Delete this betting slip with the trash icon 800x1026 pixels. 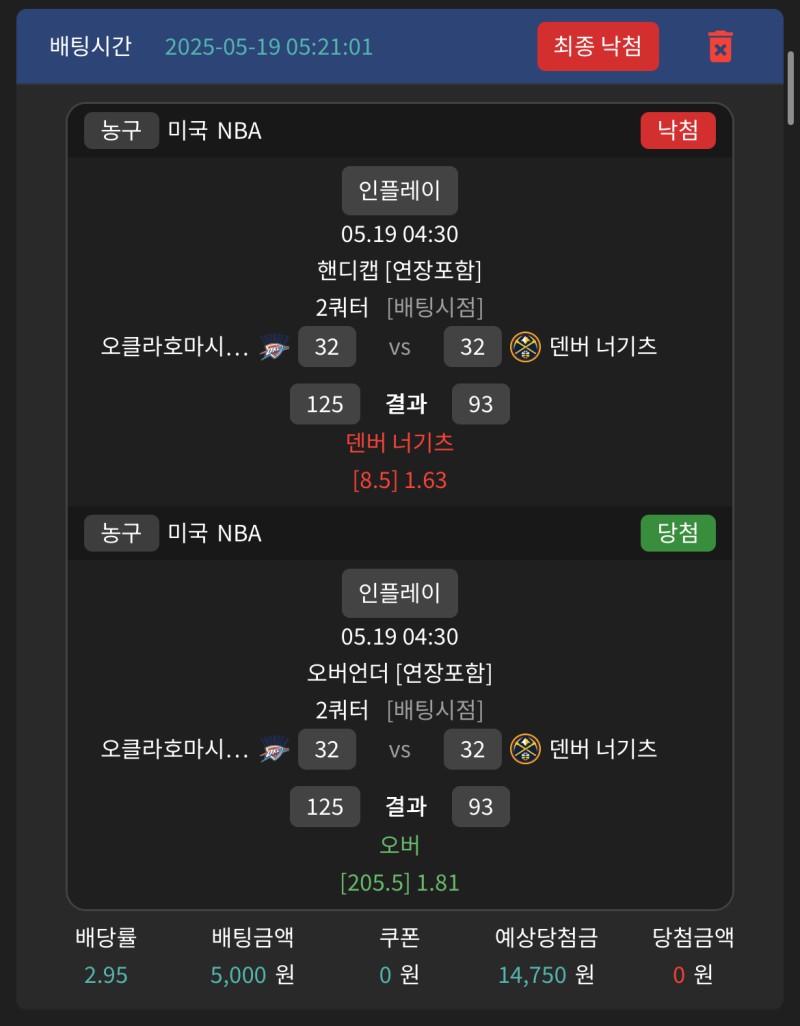coord(720,47)
